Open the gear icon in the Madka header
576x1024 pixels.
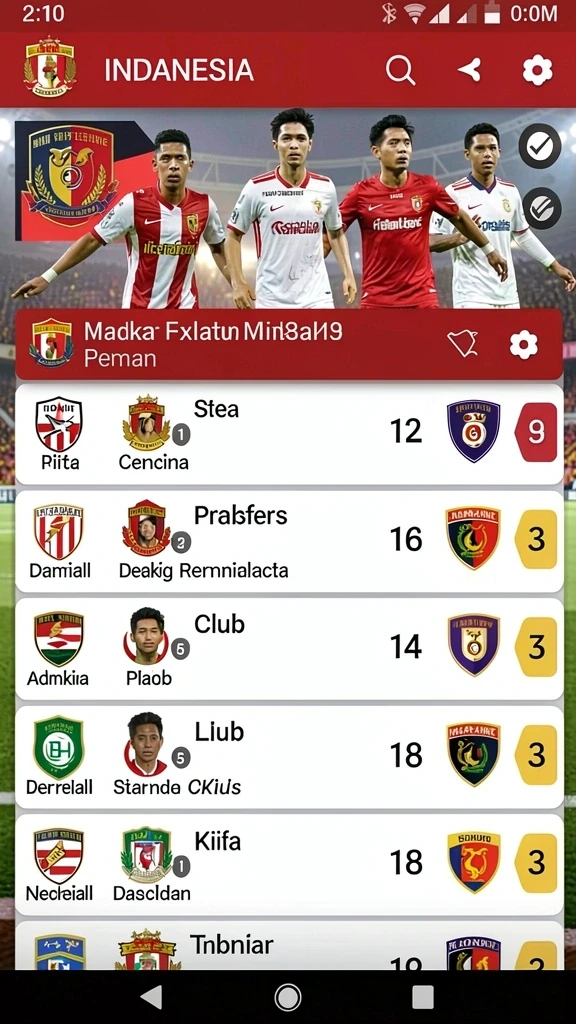(x=524, y=344)
